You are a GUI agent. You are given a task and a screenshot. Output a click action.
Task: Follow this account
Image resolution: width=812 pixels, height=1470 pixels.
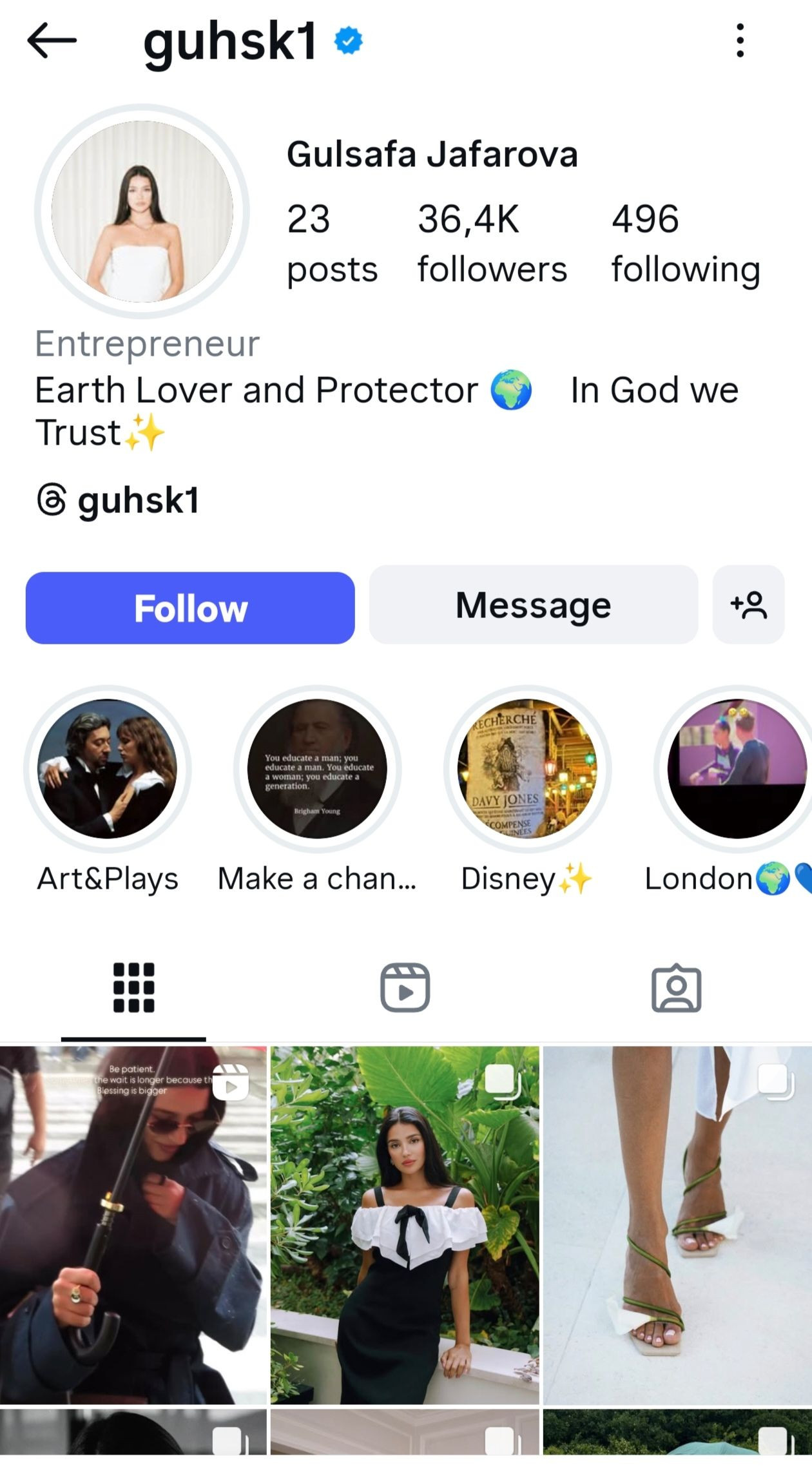coord(190,608)
